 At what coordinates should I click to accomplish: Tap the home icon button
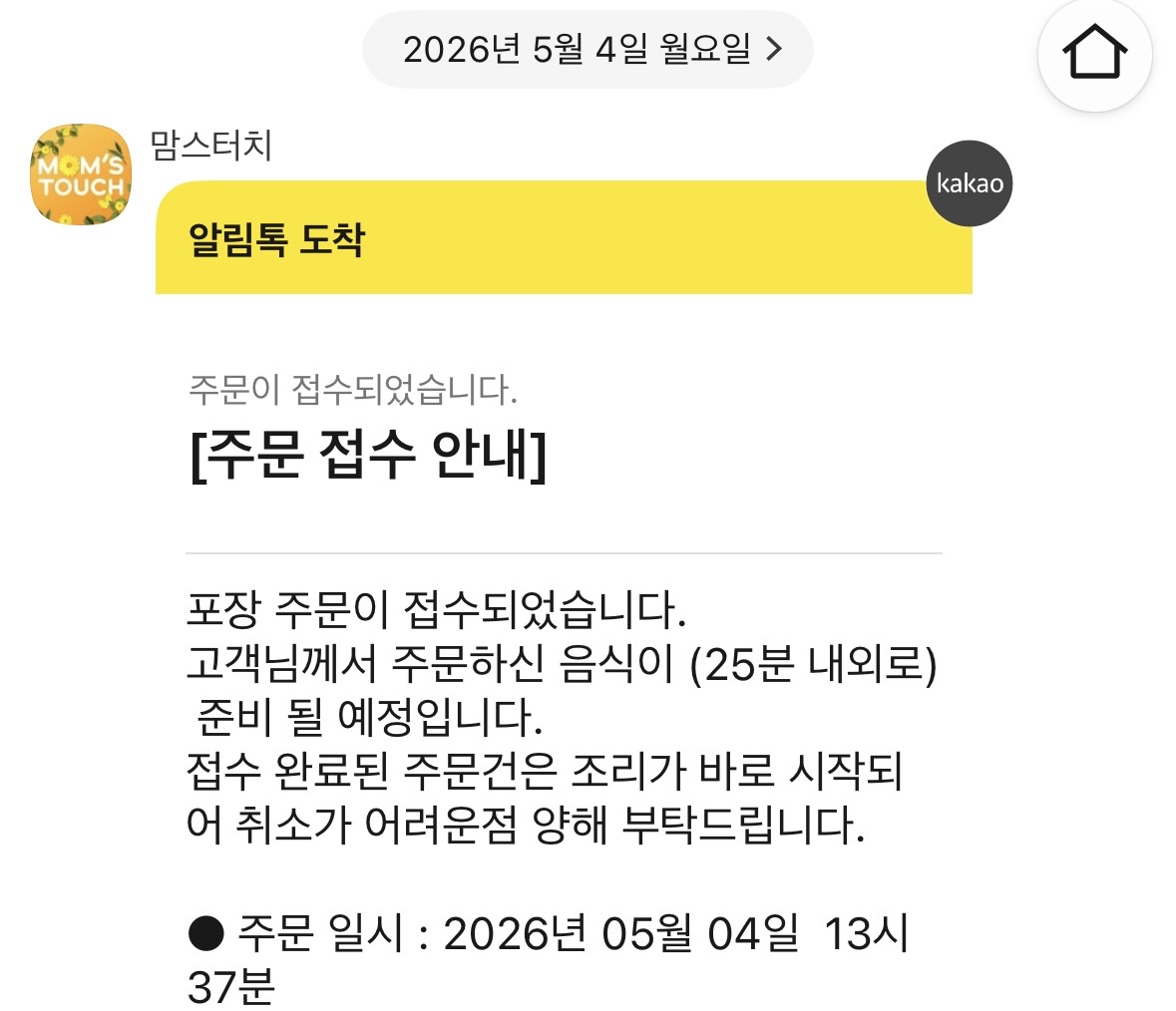pyautogui.click(x=1094, y=54)
